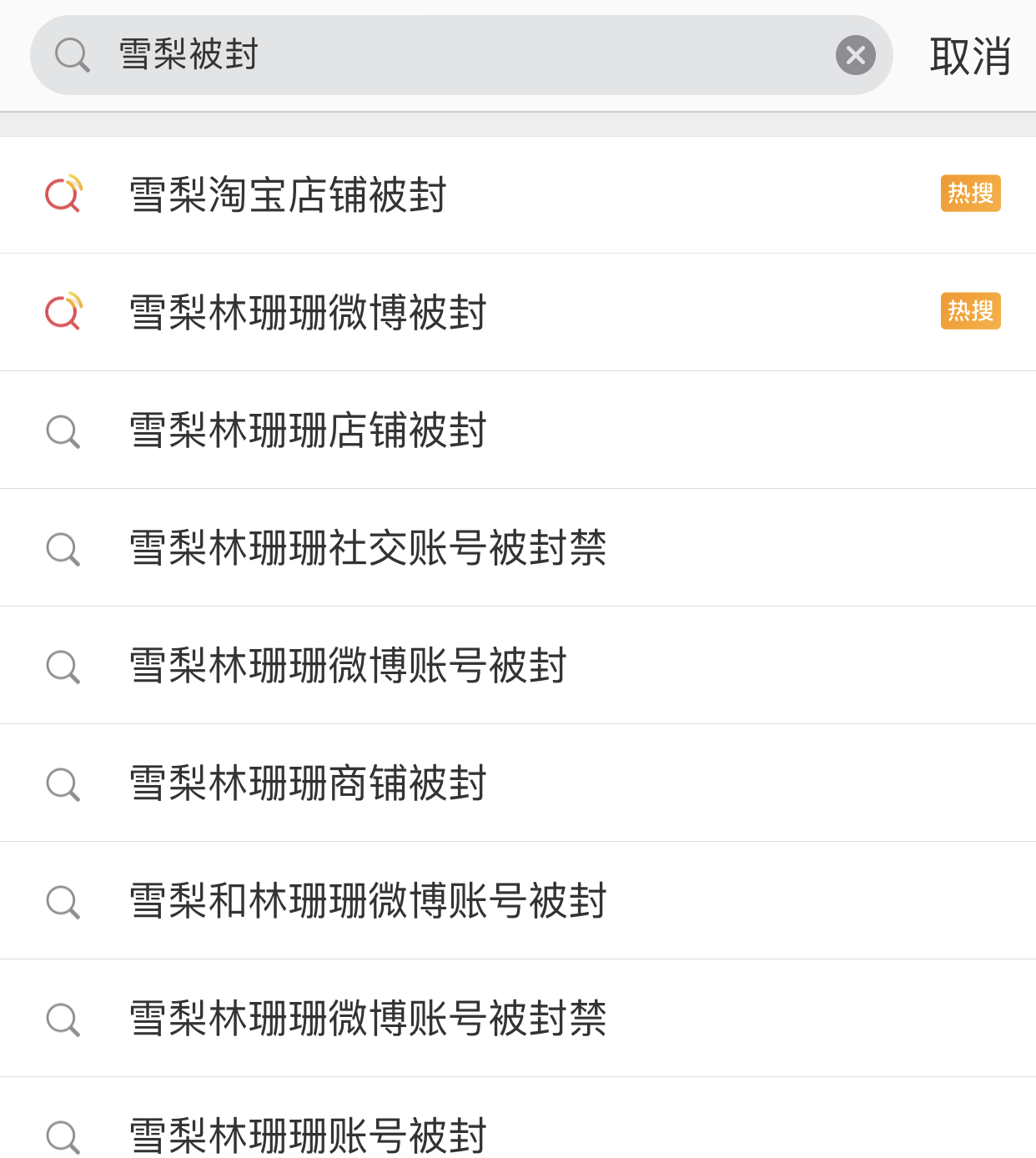Pick the suggestion 雪梨林珊珊商铺被封
1036x1158 pixels.
pos(309,783)
